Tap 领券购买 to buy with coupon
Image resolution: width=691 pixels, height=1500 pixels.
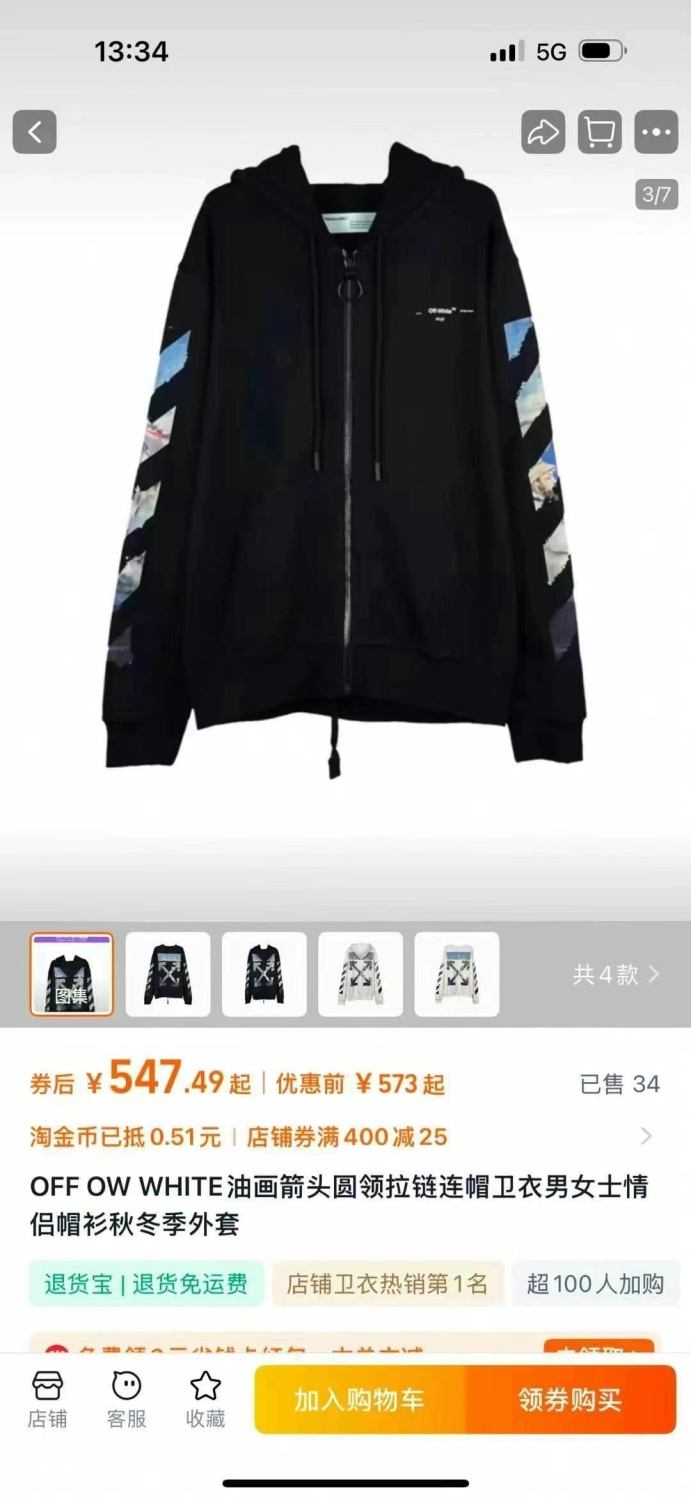(571, 1400)
